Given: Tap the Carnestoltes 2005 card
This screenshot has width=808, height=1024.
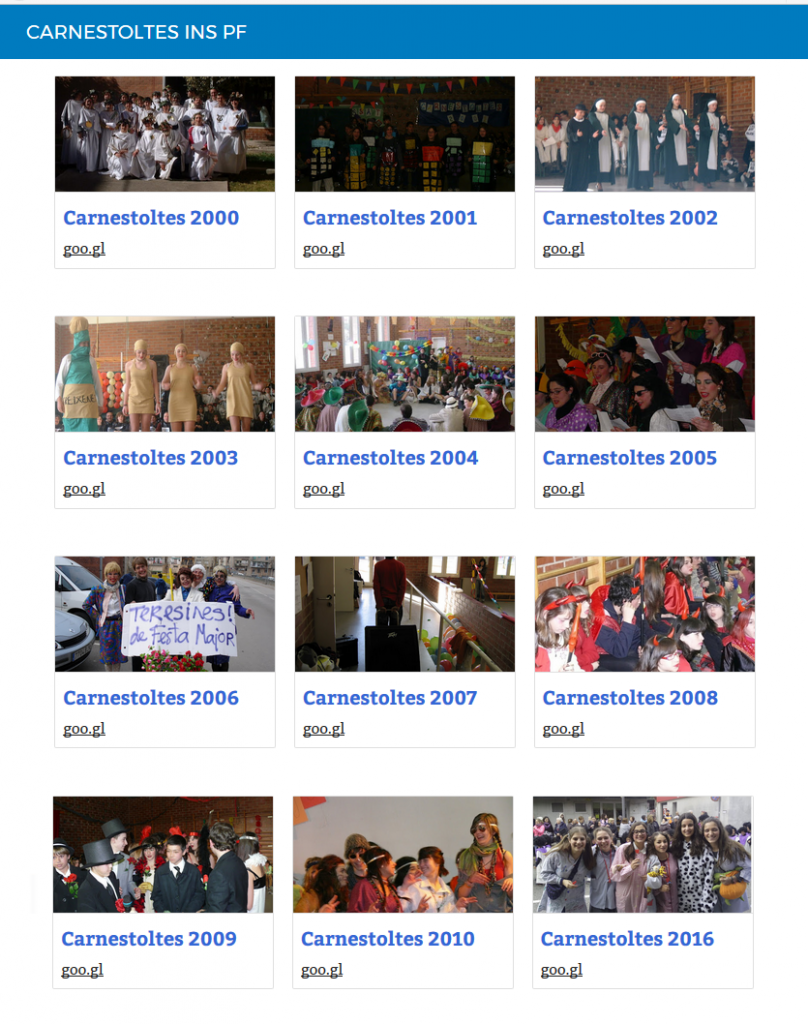Looking at the screenshot, I should pyautogui.click(x=630, y=458).
